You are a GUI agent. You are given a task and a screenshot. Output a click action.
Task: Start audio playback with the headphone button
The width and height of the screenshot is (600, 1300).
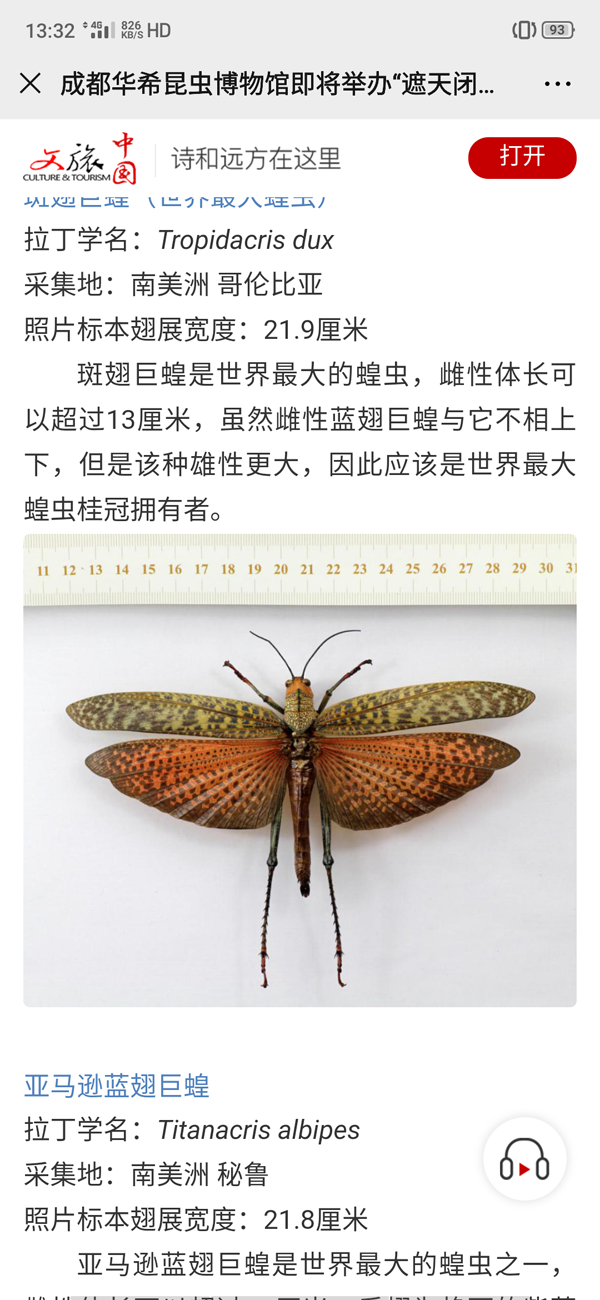(x=524, y=1159)
